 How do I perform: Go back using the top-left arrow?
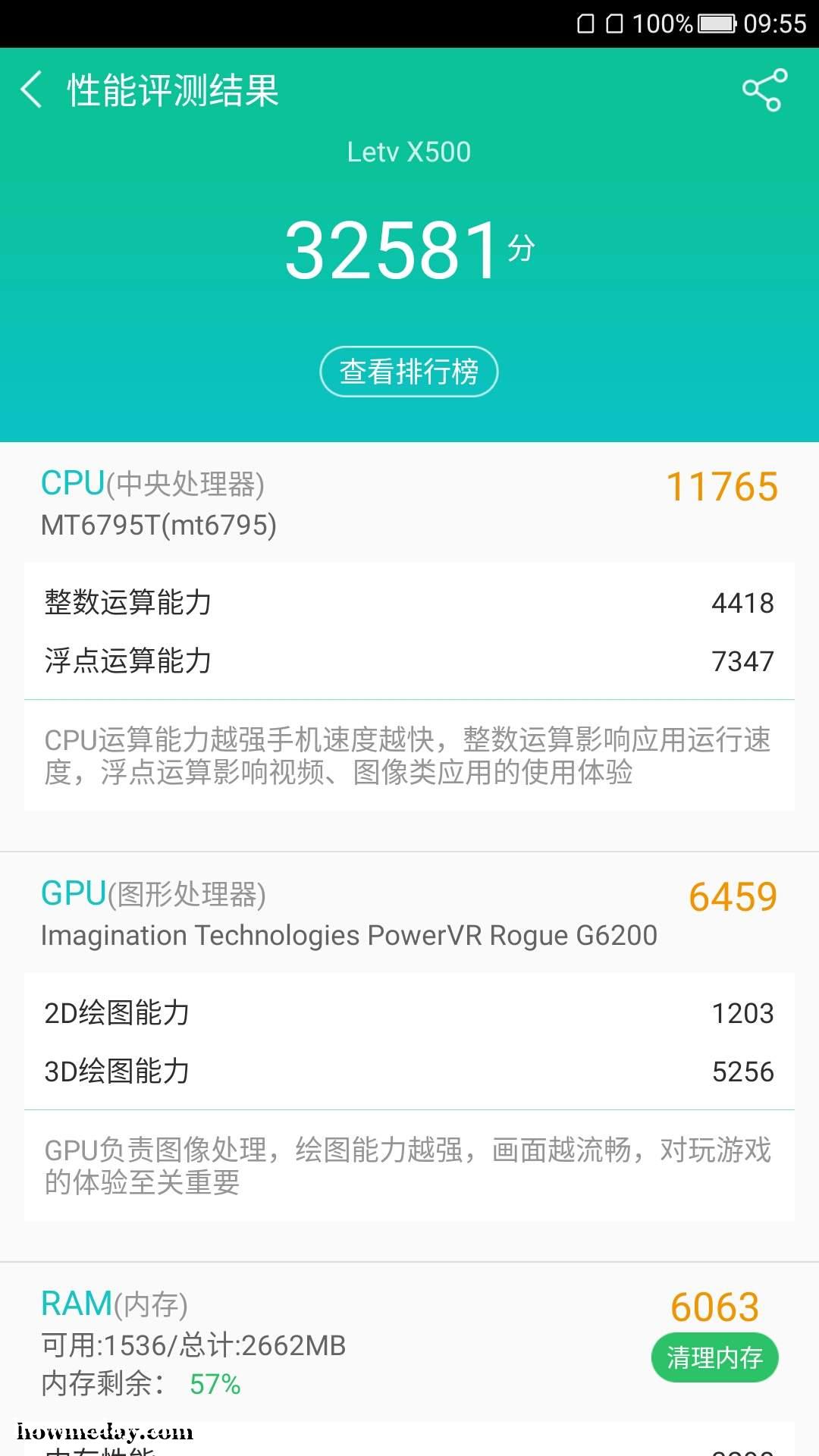coord(31,90)
